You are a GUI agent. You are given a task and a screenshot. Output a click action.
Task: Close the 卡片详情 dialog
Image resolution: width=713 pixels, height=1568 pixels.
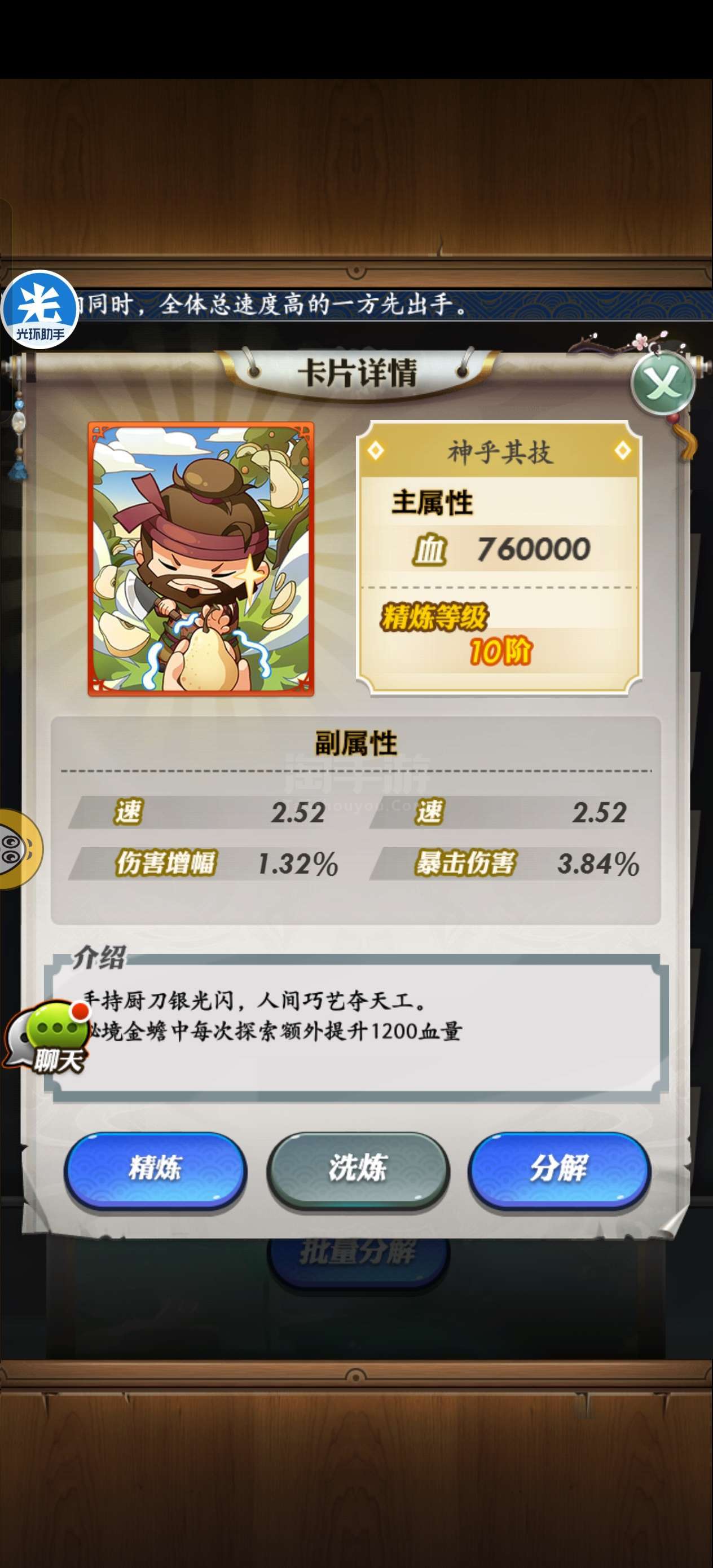tap(663, 384)
